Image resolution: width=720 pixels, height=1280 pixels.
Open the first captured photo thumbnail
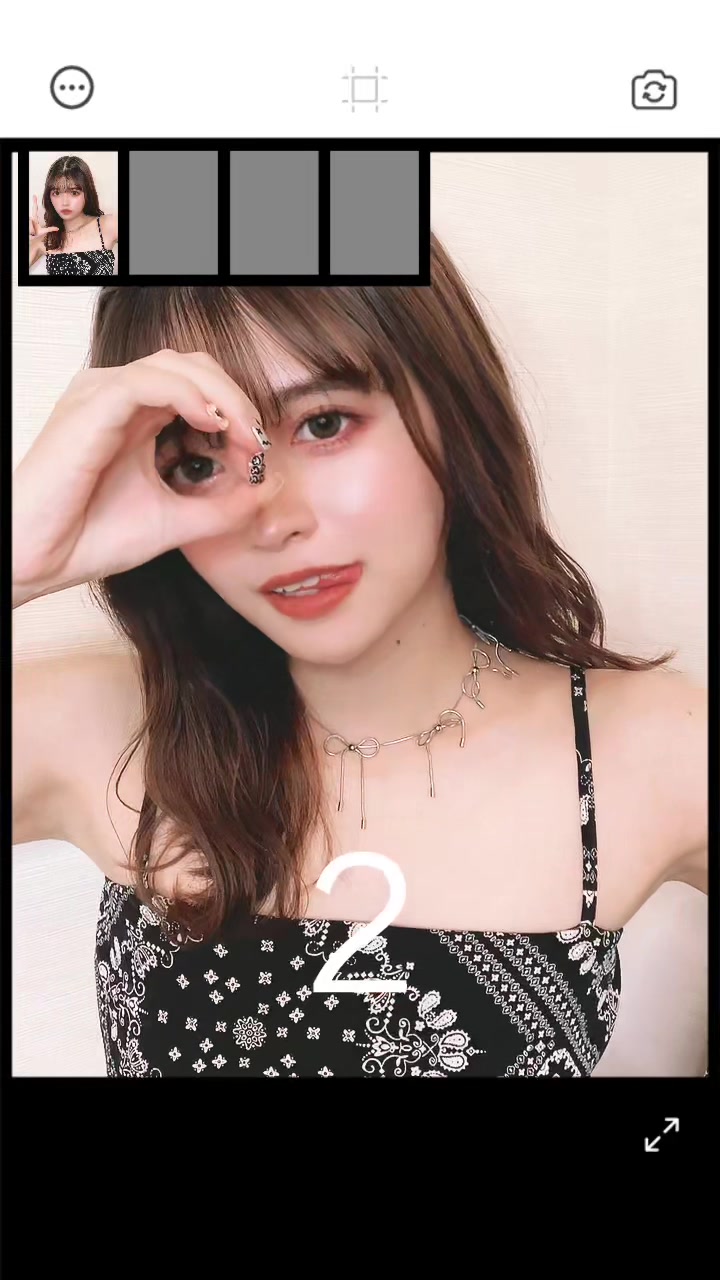tap(73, 213)
